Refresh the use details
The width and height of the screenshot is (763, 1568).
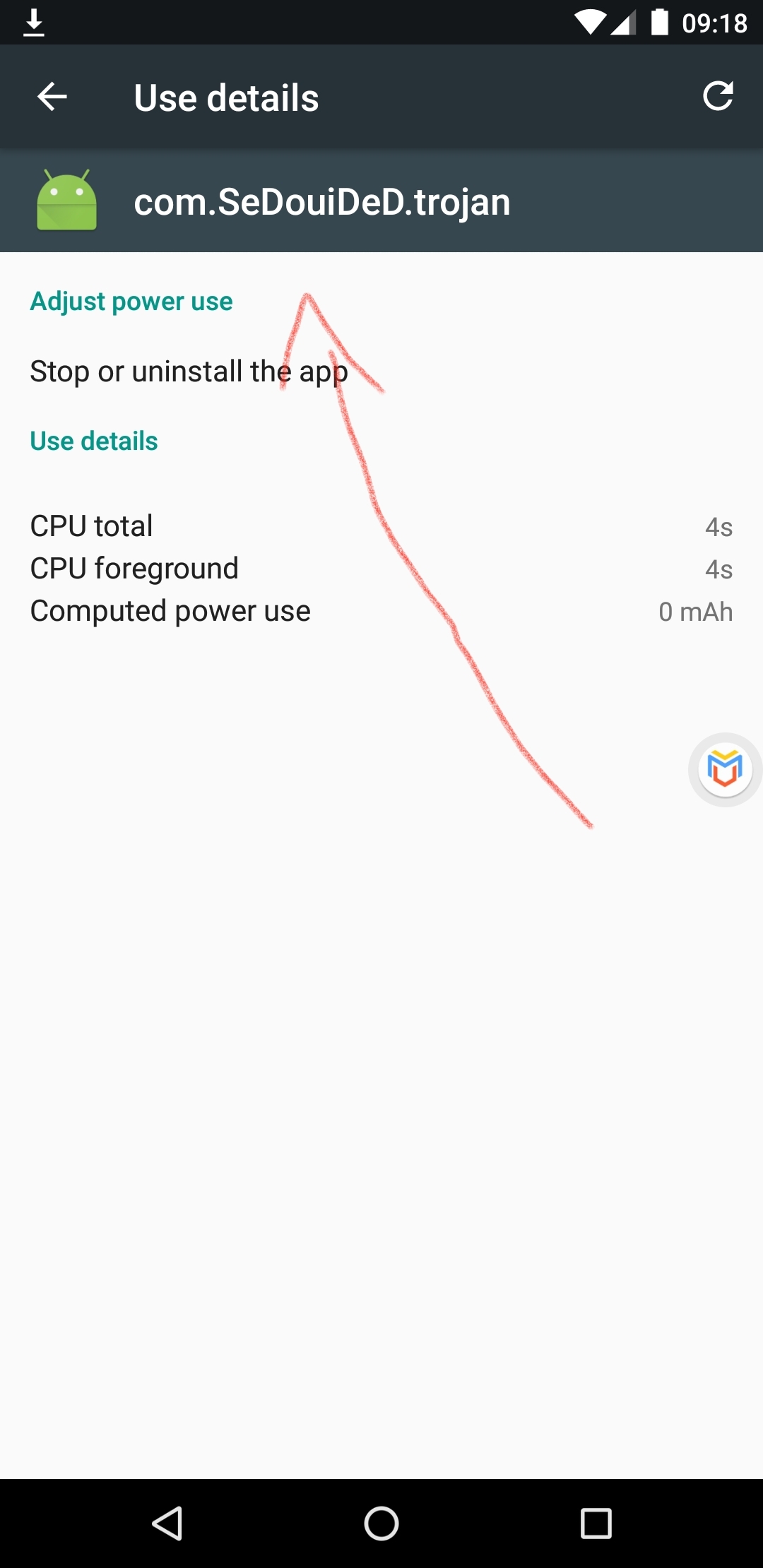718,97
